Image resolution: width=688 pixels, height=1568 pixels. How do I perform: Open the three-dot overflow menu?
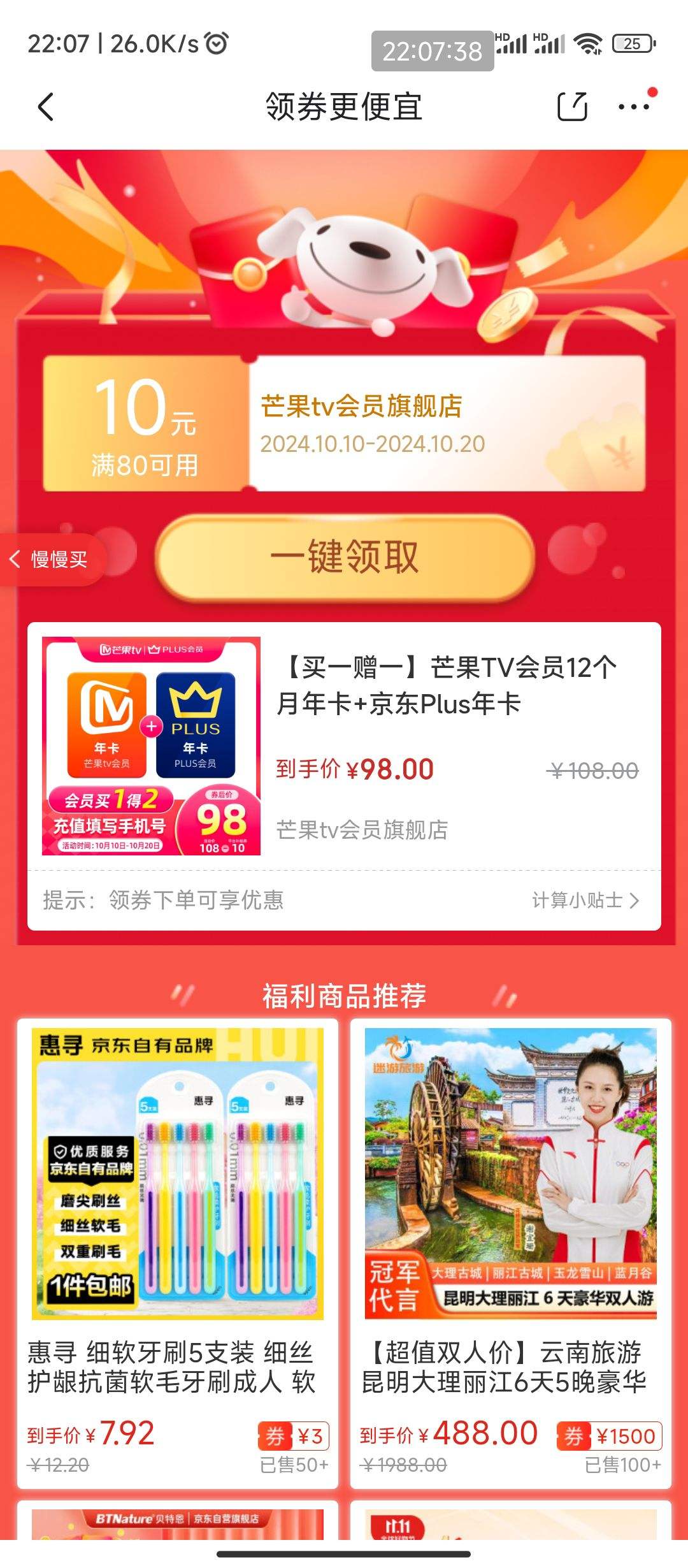634,106
